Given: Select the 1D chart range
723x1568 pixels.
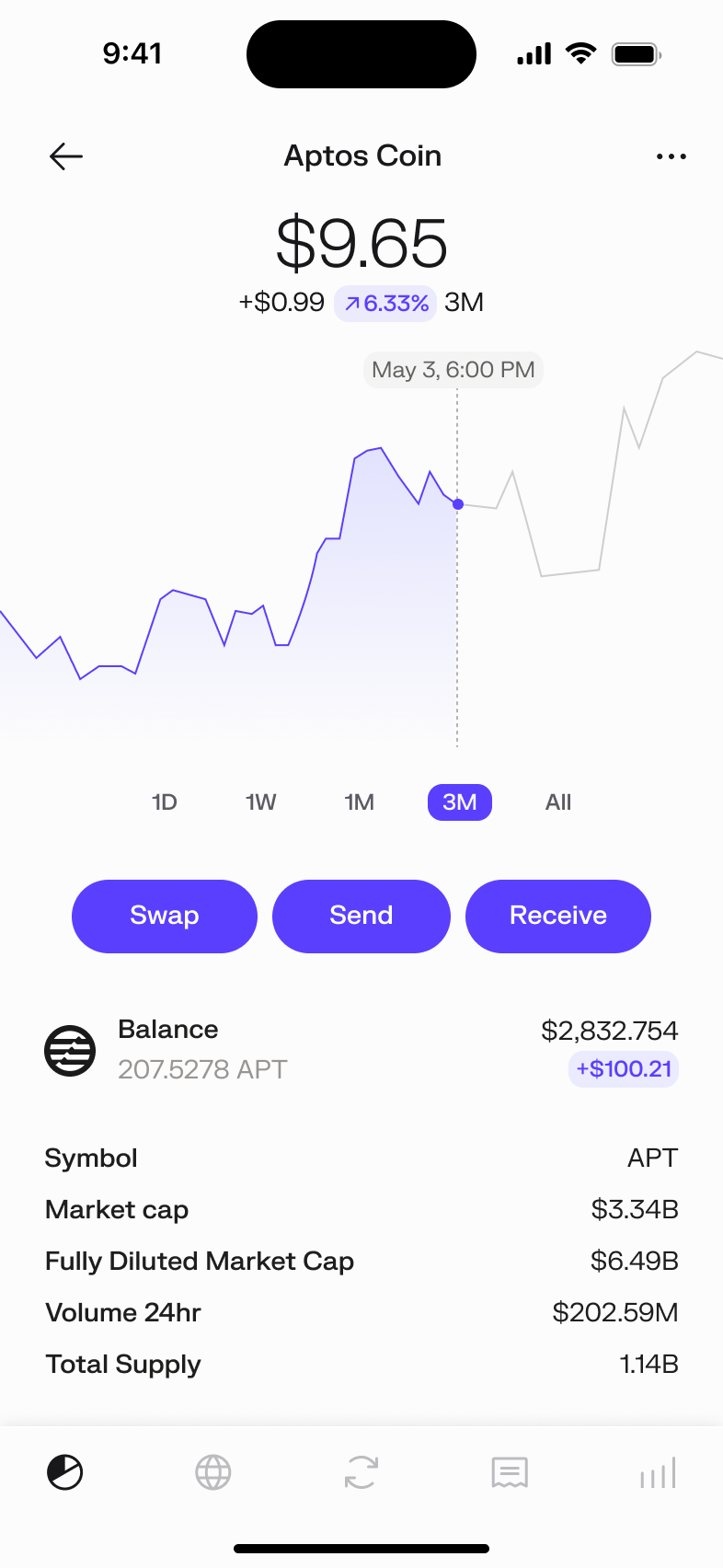Looking at the screenshot, I should coord(165,802).
